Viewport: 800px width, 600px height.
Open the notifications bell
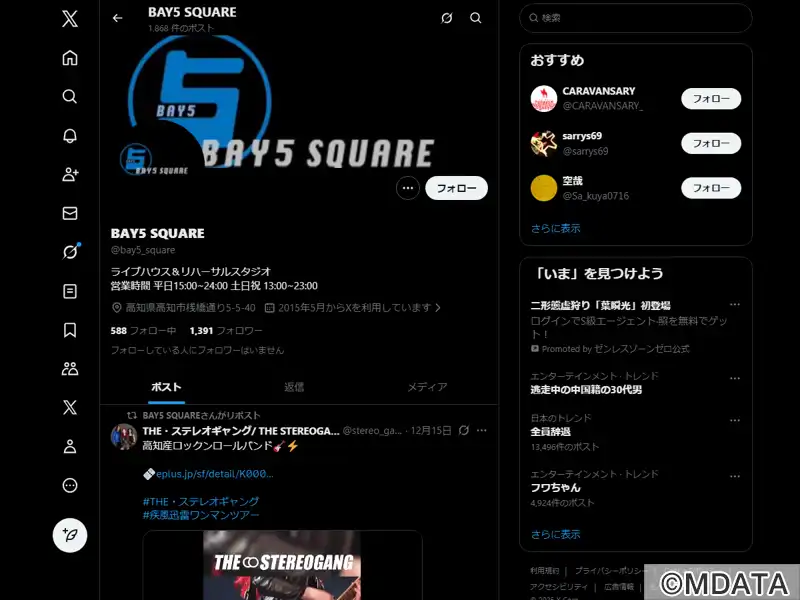pyautogui.click(x=70, y=136)
